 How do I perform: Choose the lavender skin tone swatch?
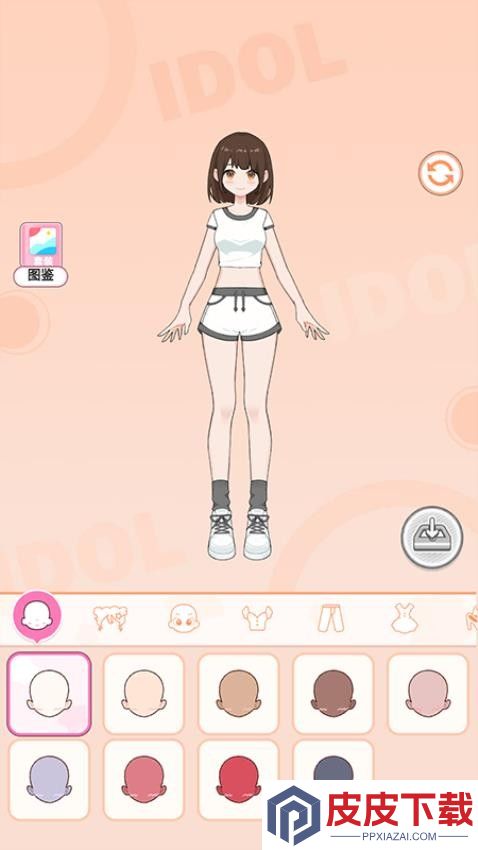[x=49, y=780]
